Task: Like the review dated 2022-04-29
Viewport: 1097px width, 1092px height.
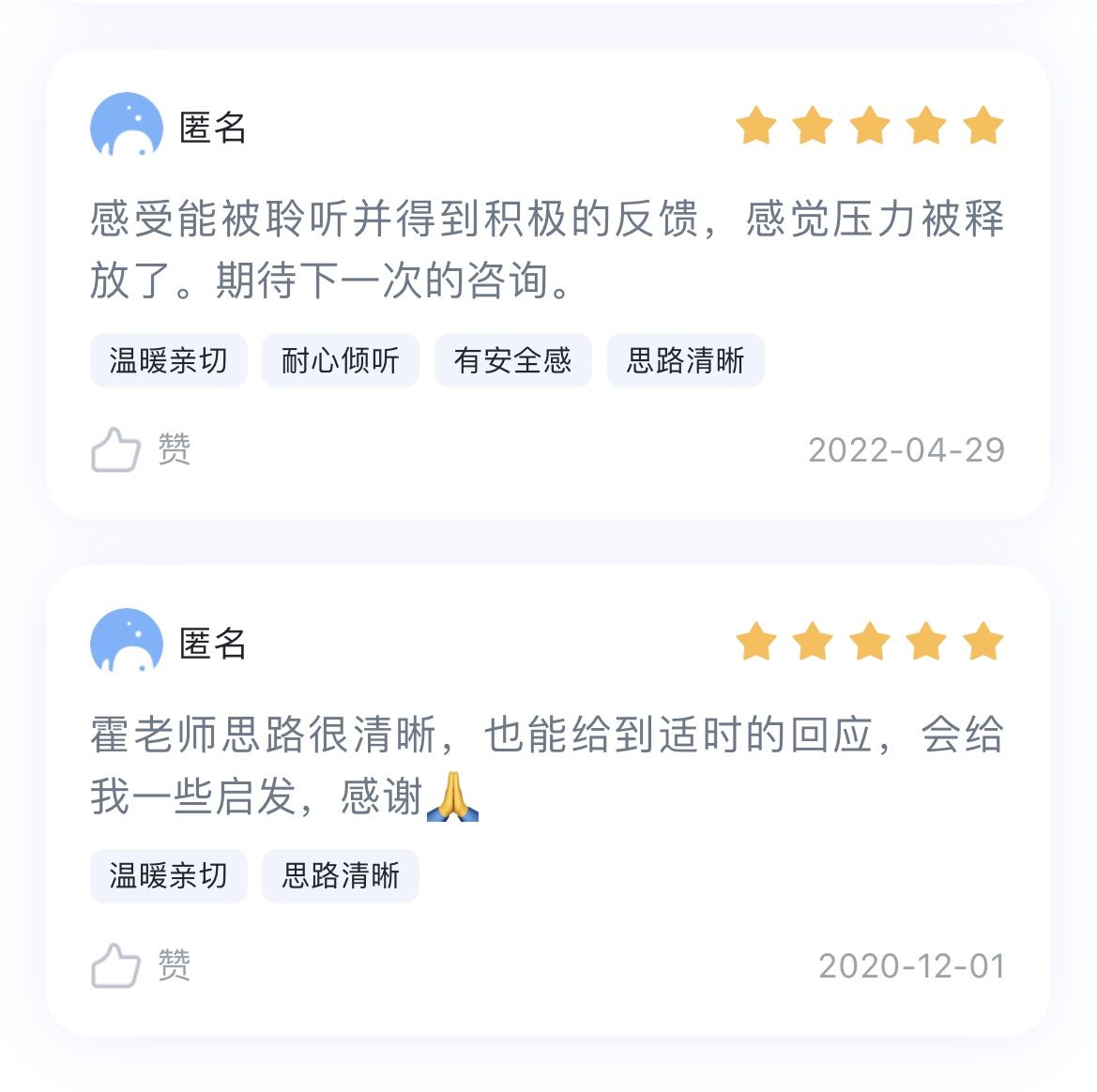Action: (x=116, y=449)
